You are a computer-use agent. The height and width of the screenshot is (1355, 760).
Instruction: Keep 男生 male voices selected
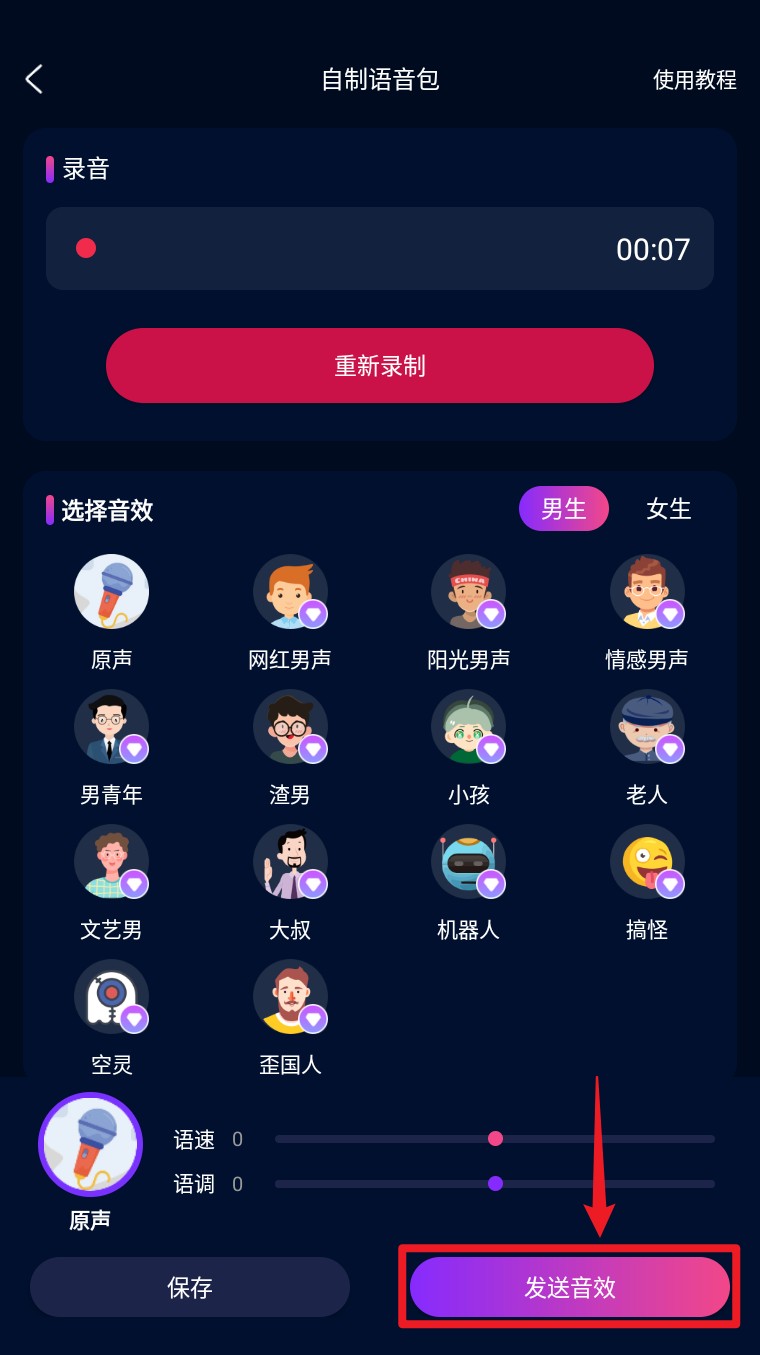tap(563, 509)
